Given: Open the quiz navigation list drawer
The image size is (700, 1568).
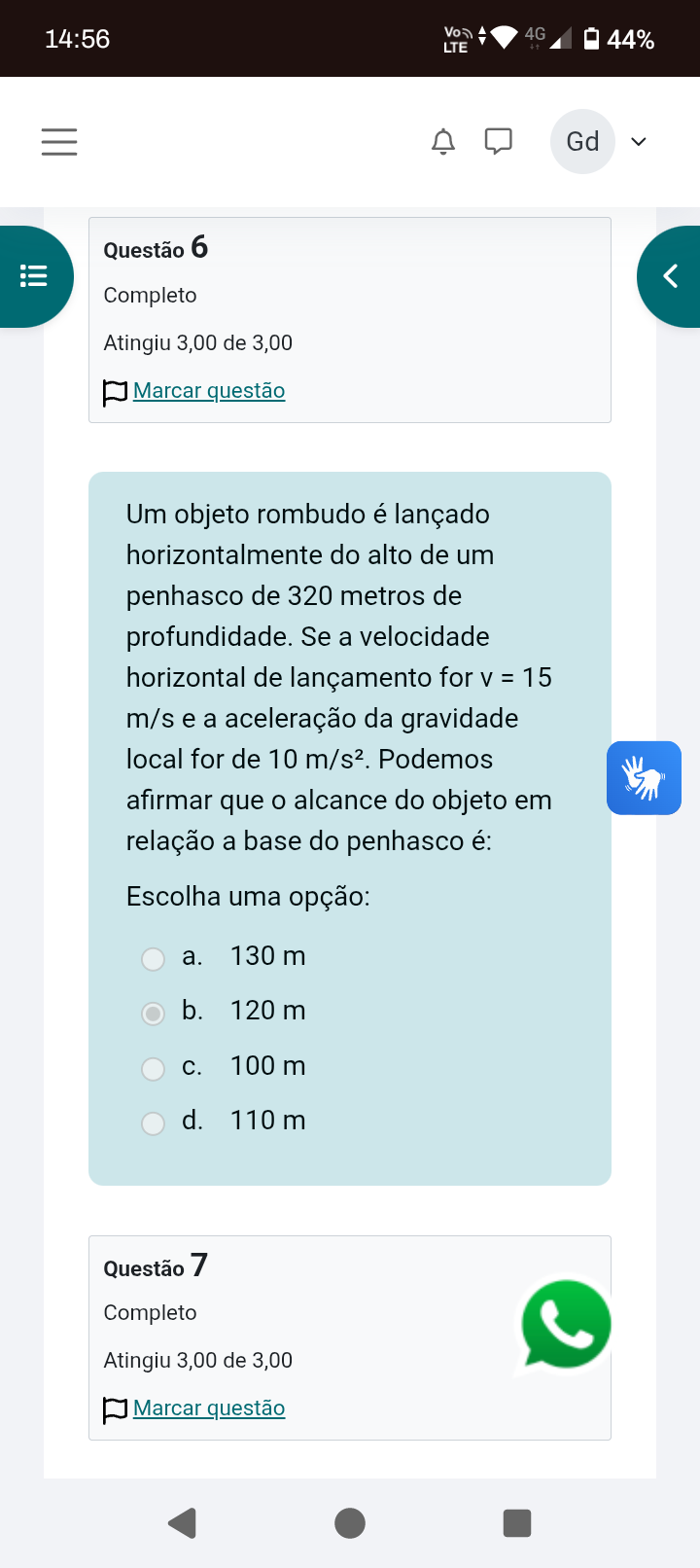Looking at the screenshot, I should (34, 276).
